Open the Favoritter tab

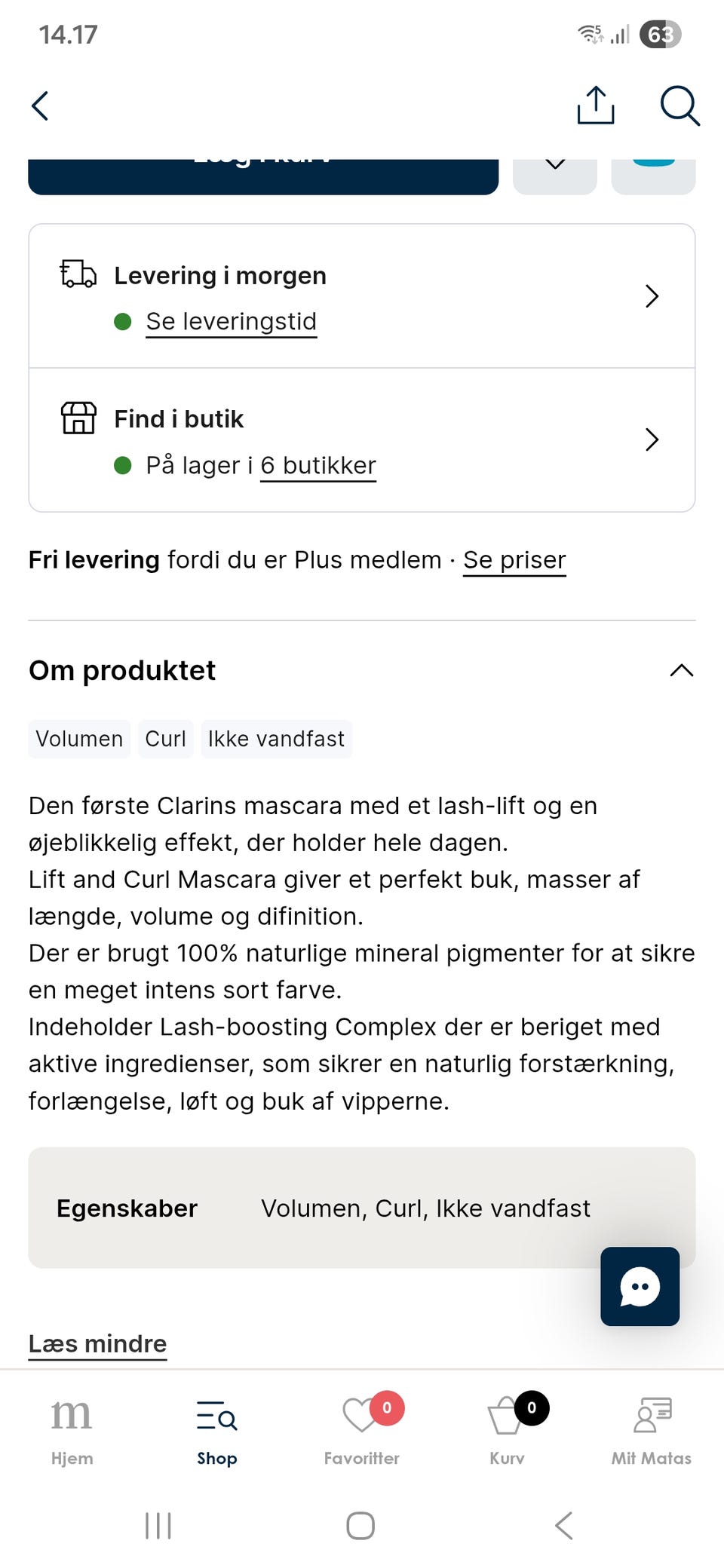point(362,1430)
